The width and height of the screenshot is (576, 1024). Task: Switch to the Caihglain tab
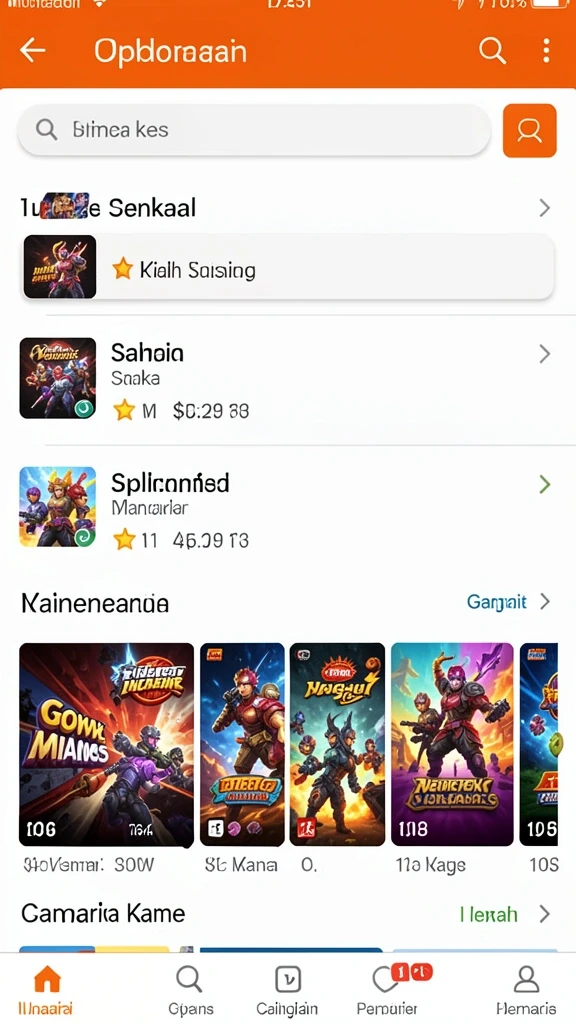click(x=287, y=990)
